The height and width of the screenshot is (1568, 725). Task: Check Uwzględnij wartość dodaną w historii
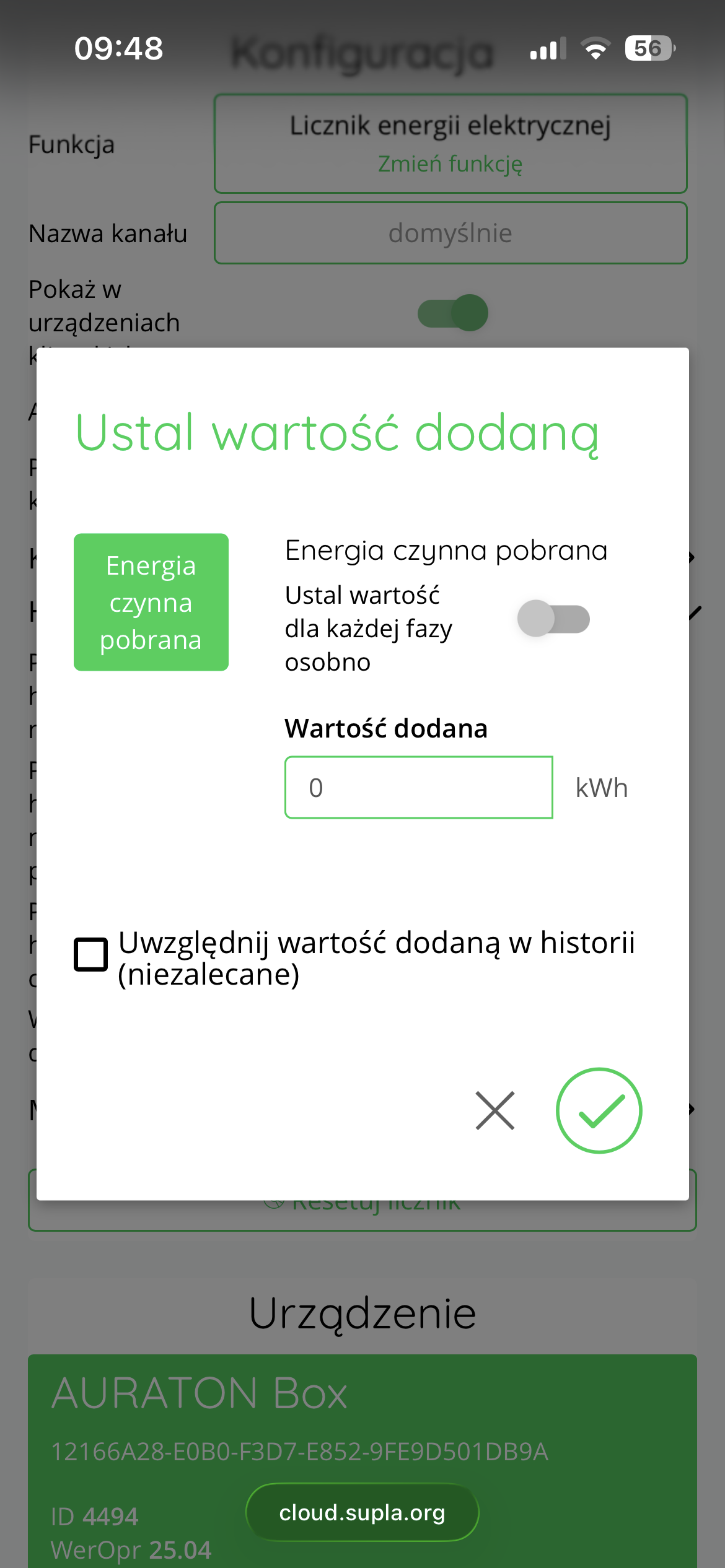(91, 954)
